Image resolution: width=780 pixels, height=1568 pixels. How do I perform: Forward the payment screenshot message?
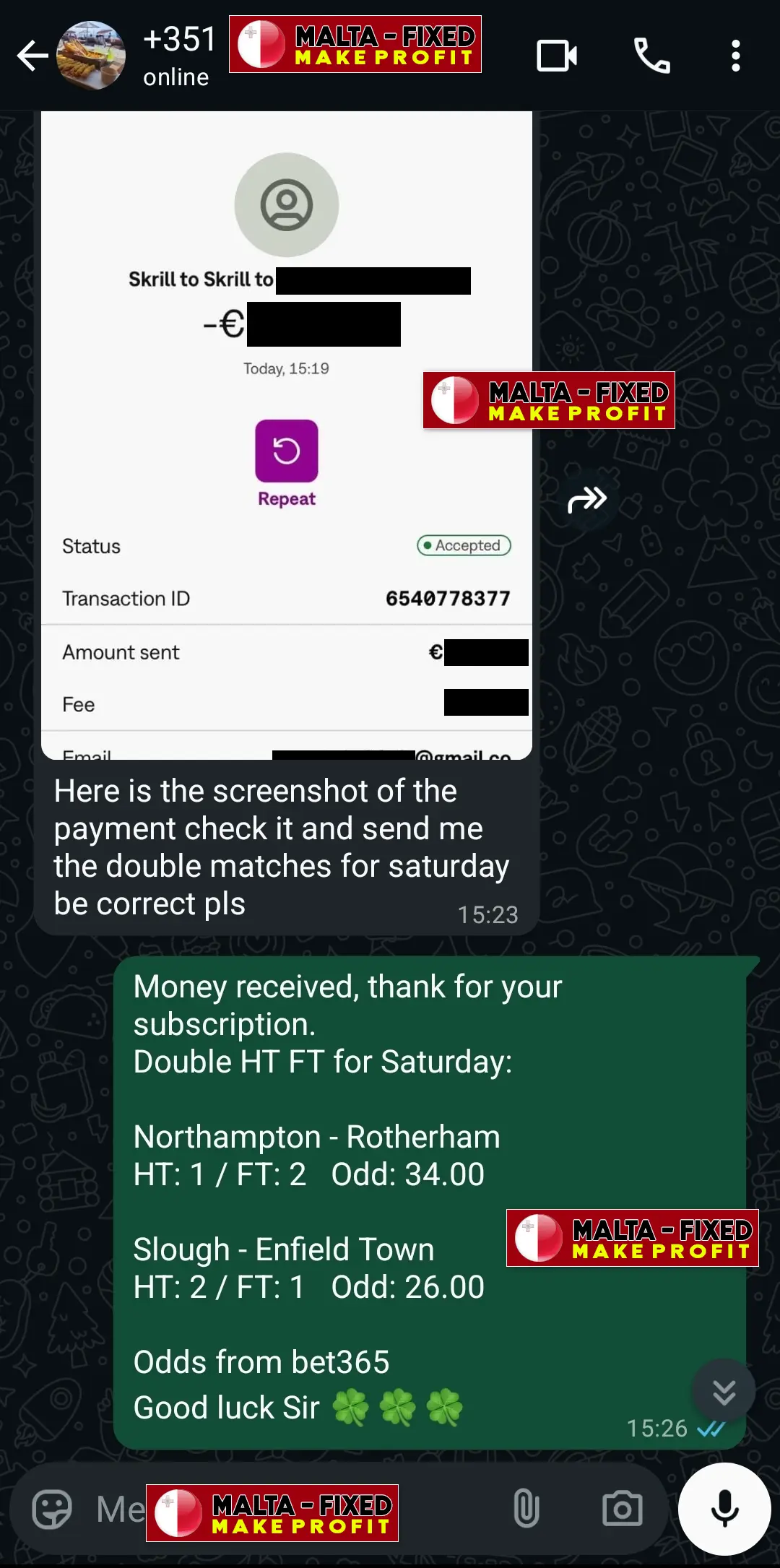click(587, 499)
